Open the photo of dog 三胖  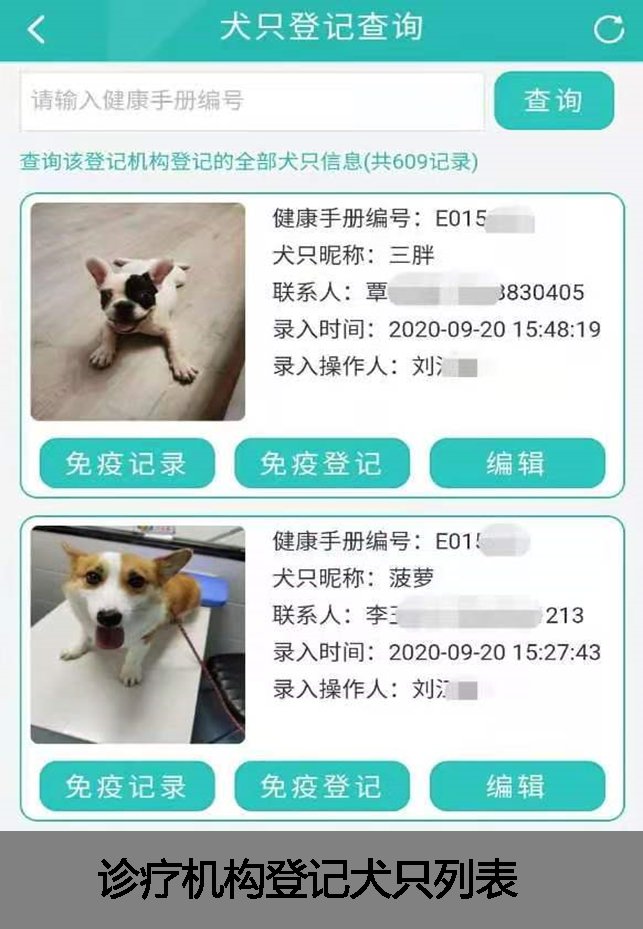[138, 312]
